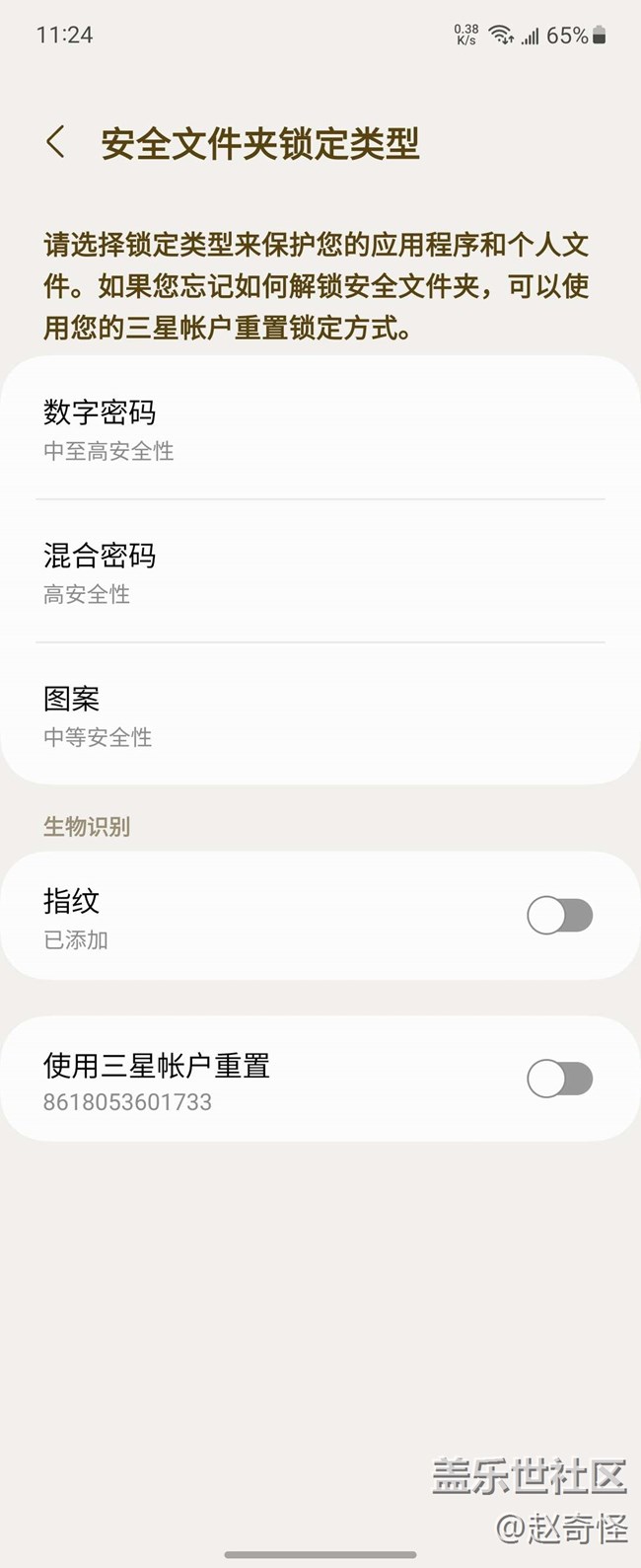The height and width of the screenshot is (1568, 641).
Task: Enable the 指纹 fingerprint switch
Action: point(559,916)
